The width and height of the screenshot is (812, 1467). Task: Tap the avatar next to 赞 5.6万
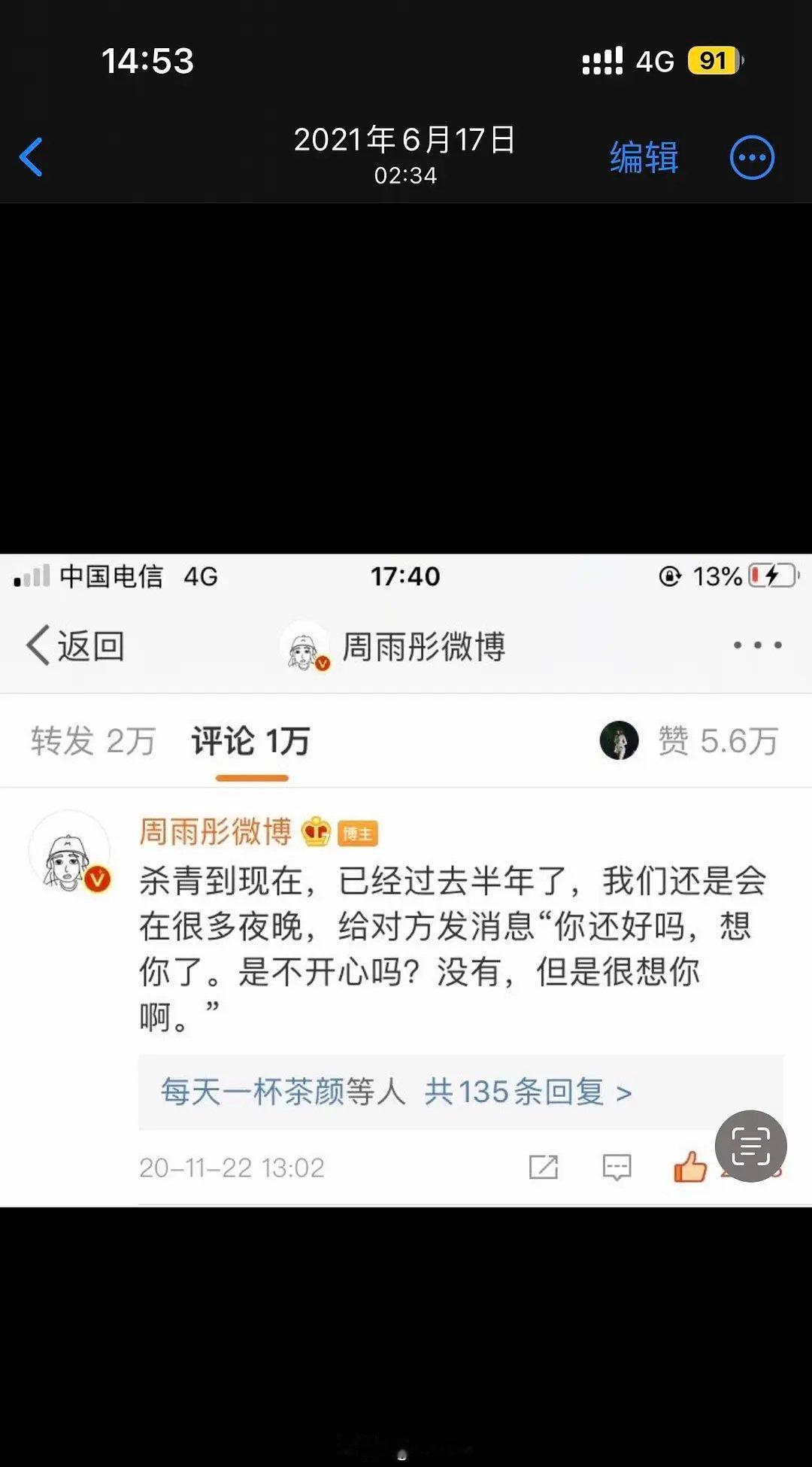621,740
